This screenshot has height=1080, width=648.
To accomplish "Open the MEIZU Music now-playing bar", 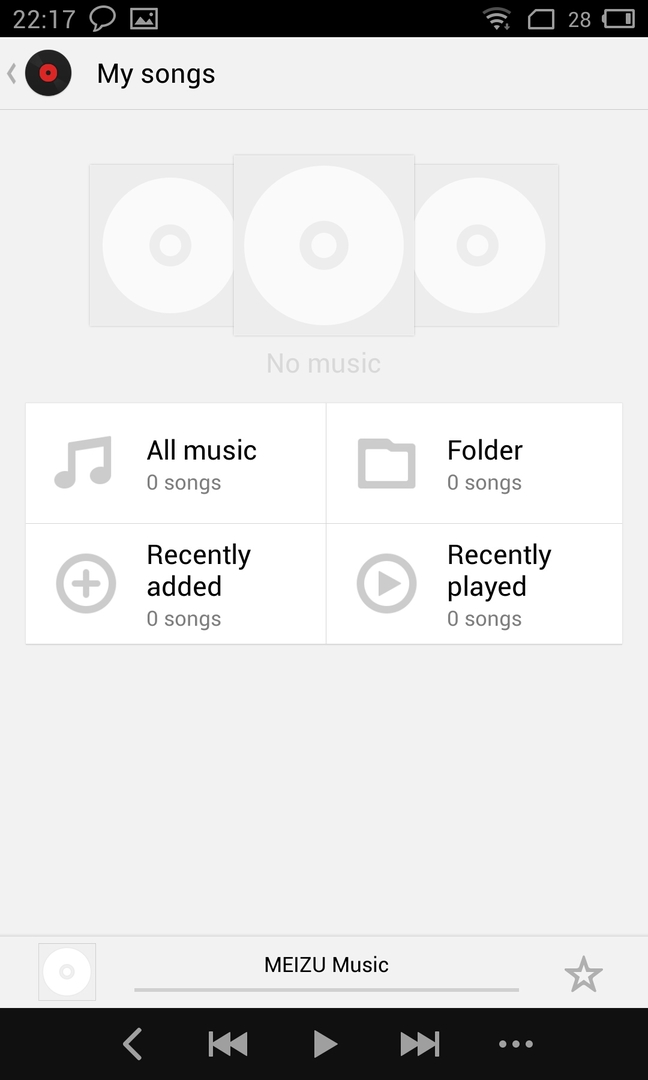I will tap(326, 966).
